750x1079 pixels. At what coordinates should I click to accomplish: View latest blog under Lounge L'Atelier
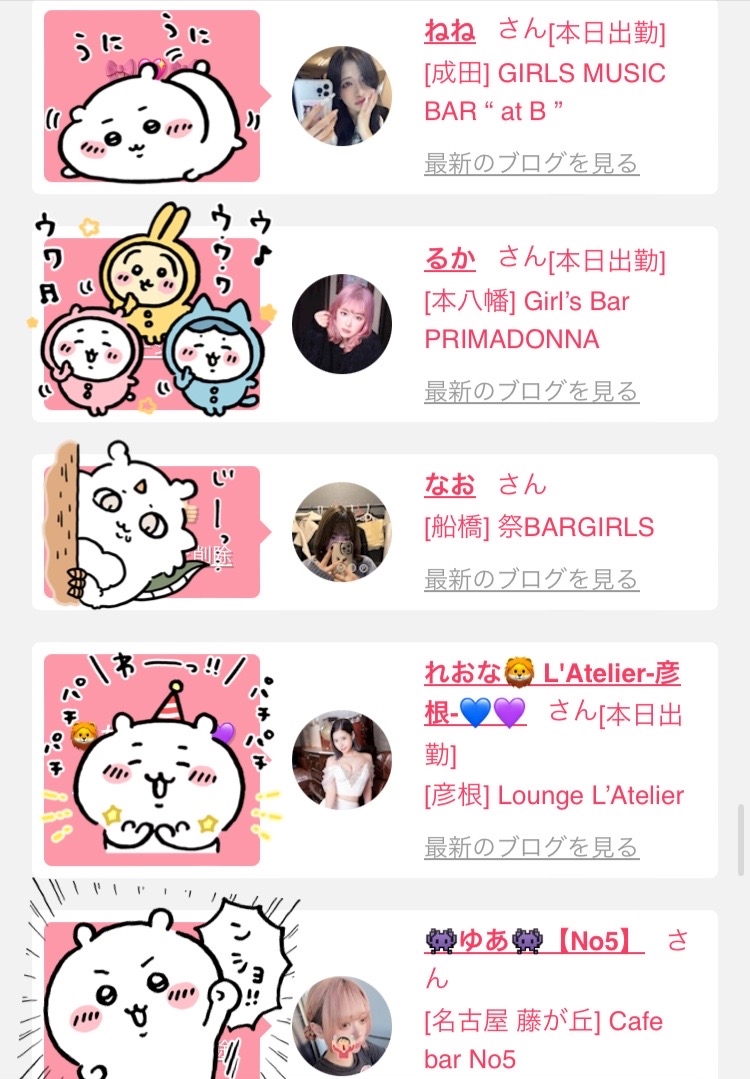531,847
